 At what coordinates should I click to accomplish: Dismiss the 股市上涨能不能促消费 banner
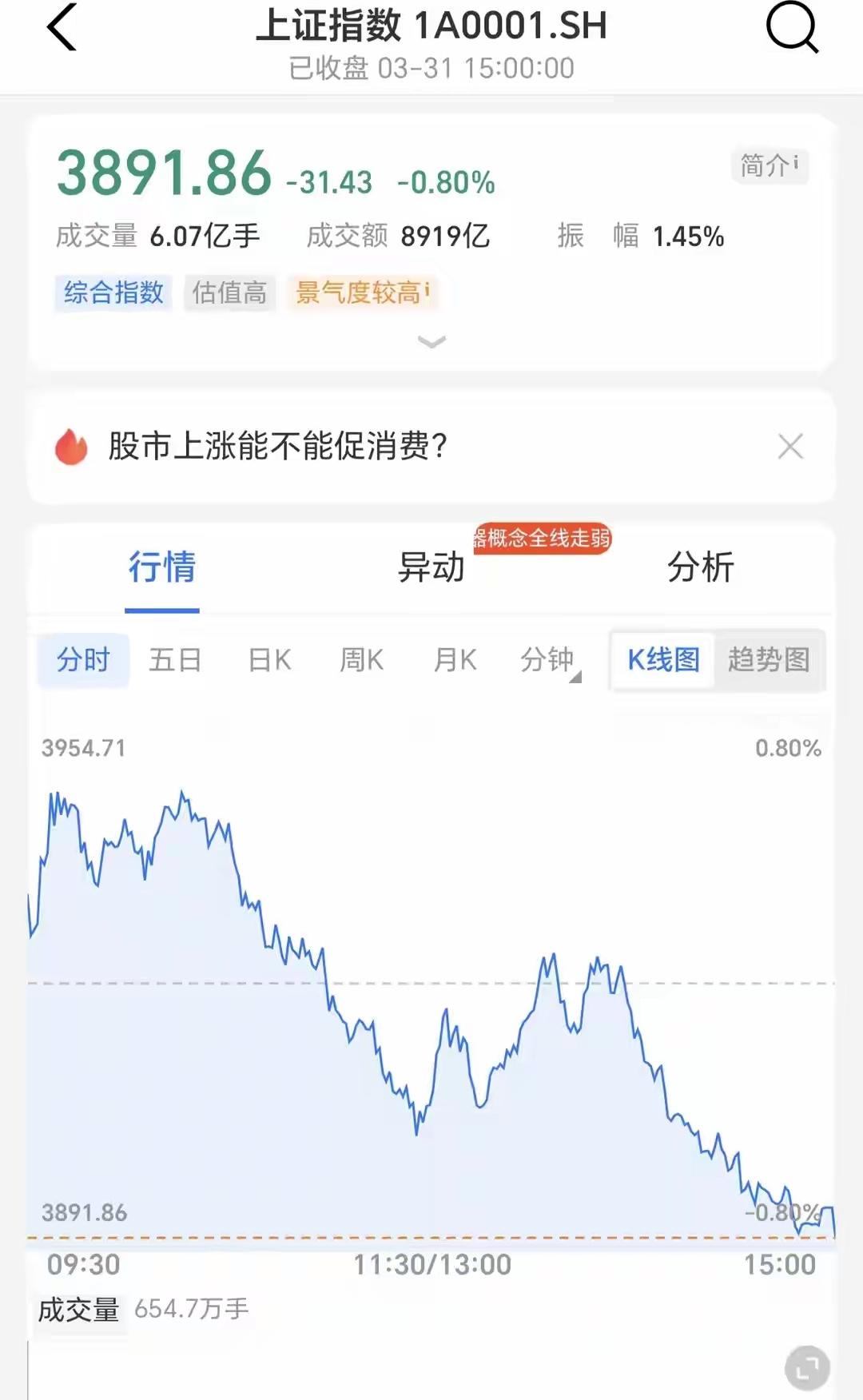[x=791, y=447]
